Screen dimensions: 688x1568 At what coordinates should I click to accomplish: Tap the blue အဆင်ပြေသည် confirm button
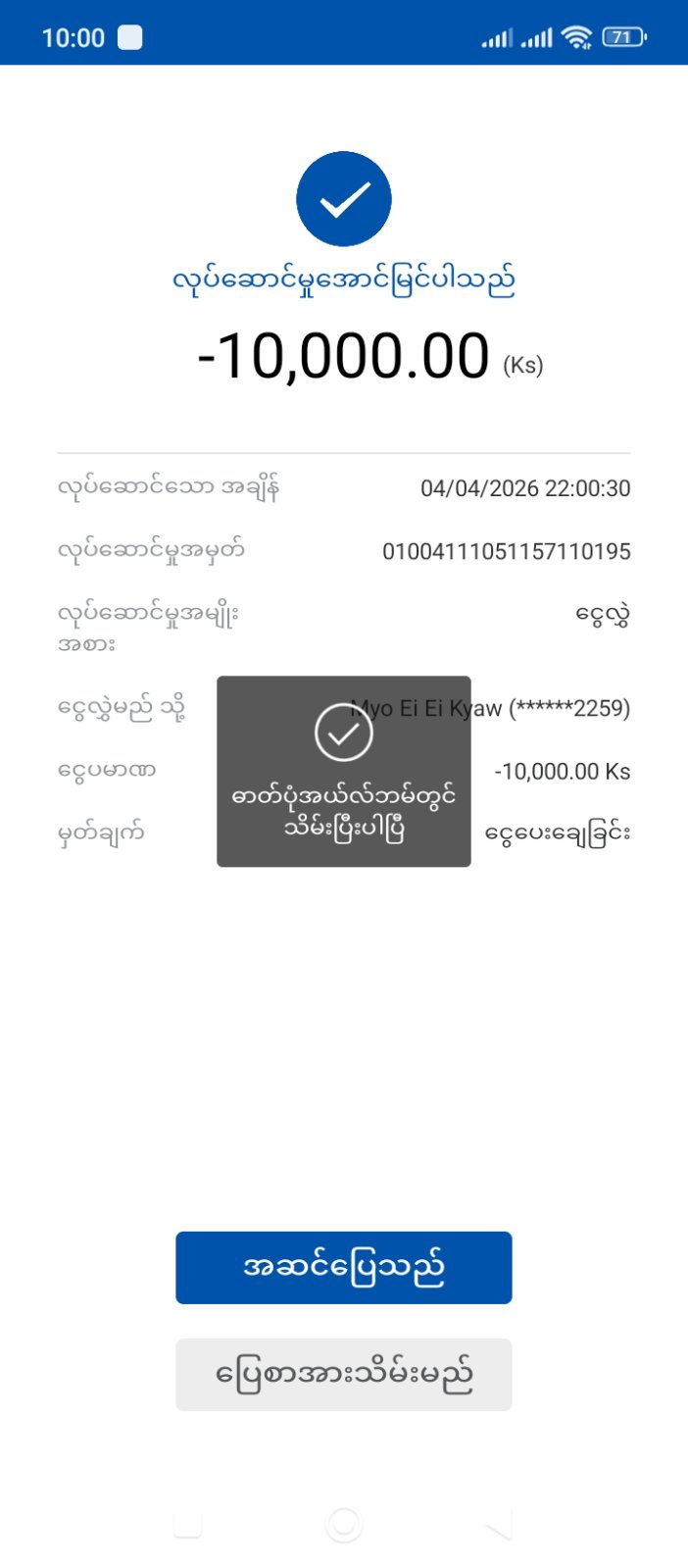pos(343,1267)
